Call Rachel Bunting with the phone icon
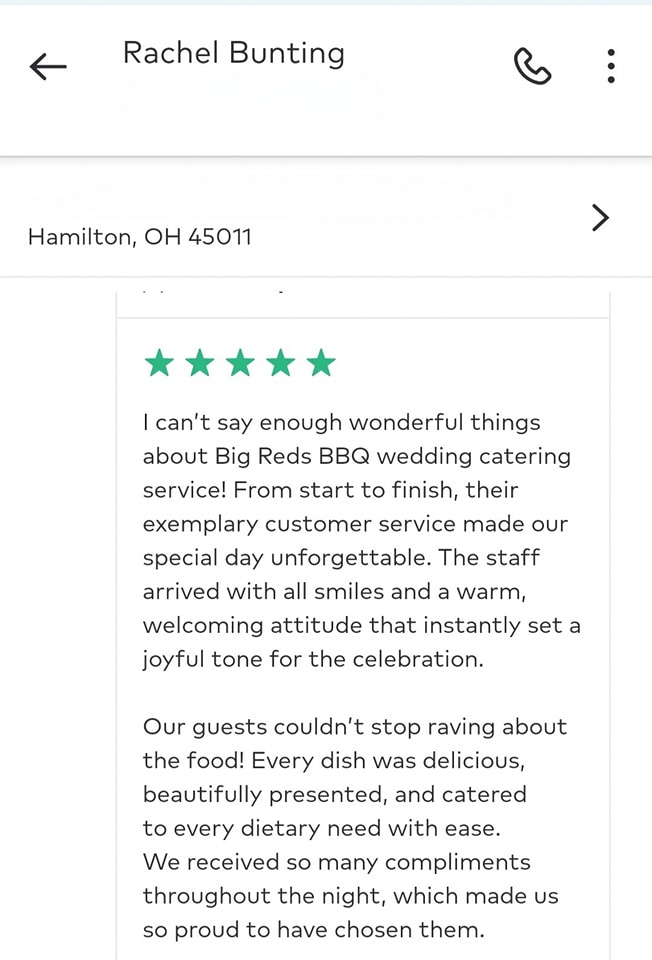The image size is (652, 960). coord(532,67)
